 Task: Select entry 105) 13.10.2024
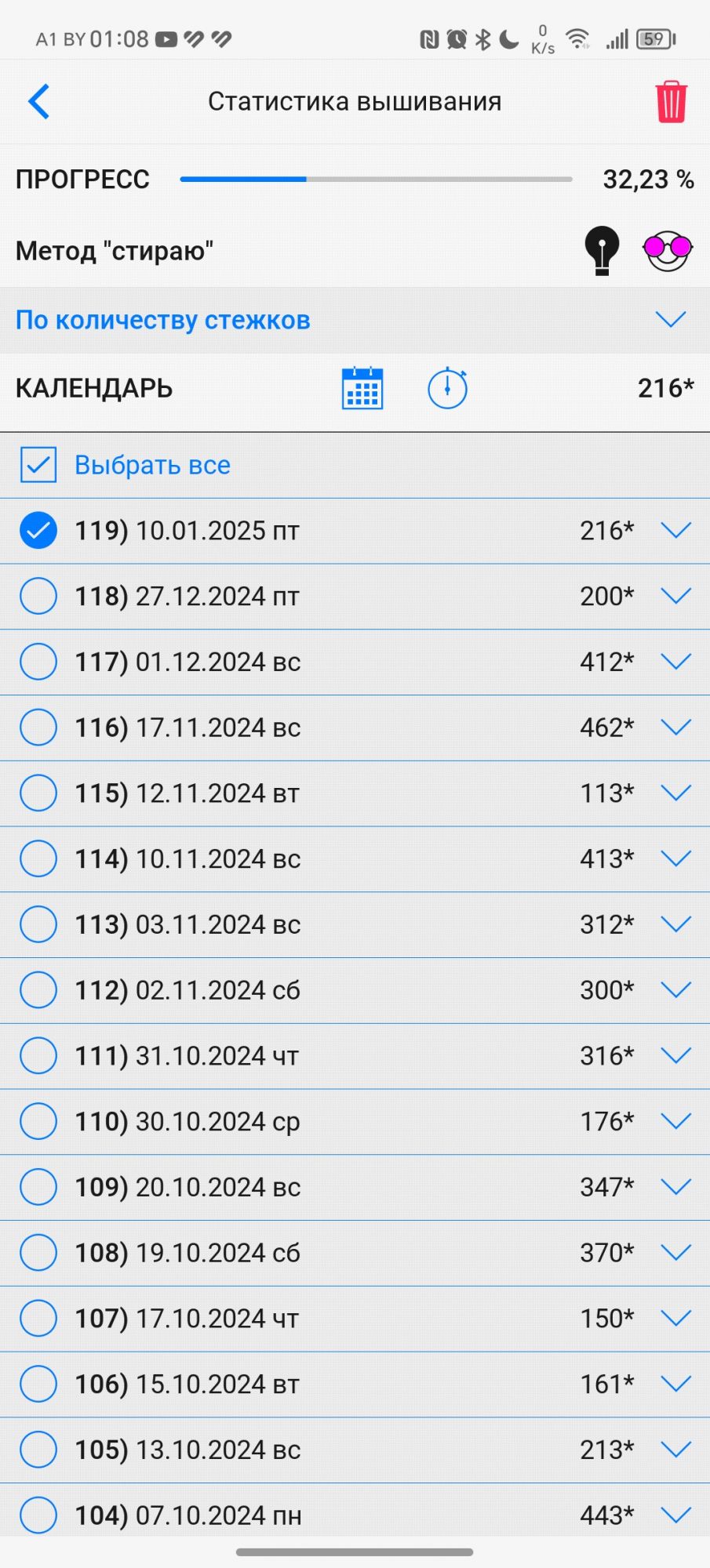(38, 1450)
